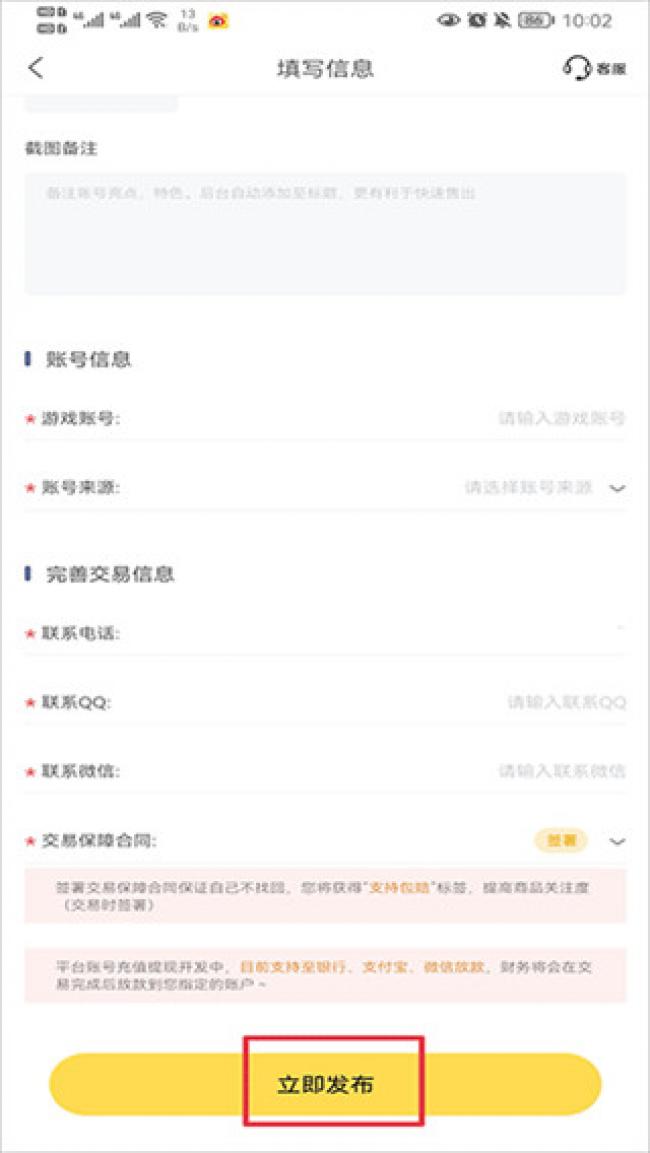Tap the 截图备注 text area
Image resolution: width=650 pixels, height=1153 pixels.
325,234
